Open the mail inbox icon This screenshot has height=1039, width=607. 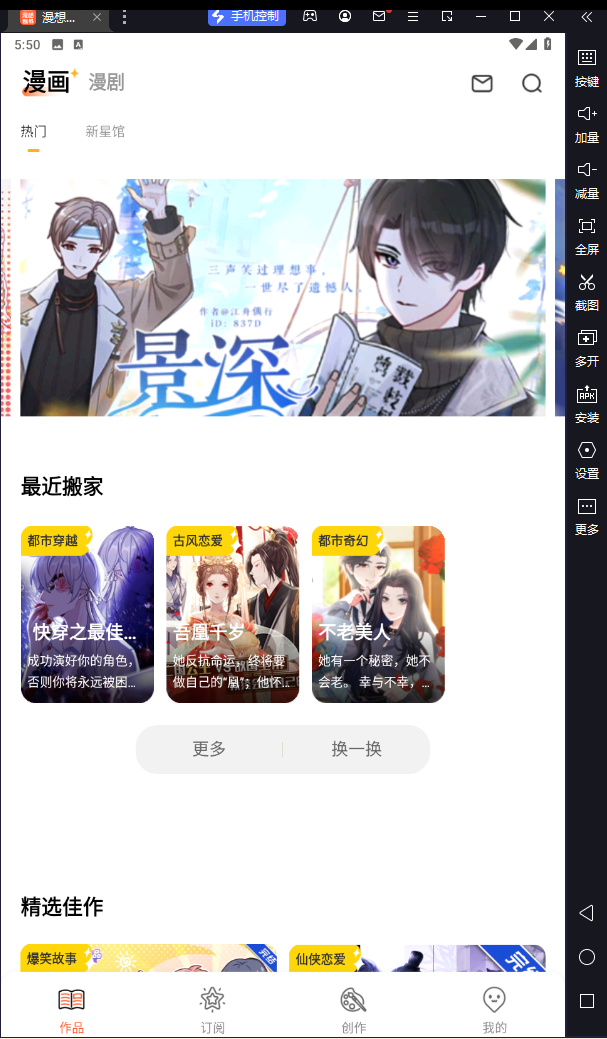482,84
